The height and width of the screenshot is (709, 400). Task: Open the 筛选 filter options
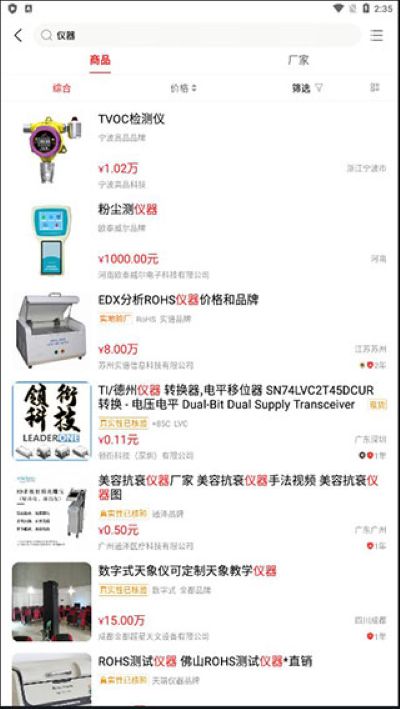point(307,88)
